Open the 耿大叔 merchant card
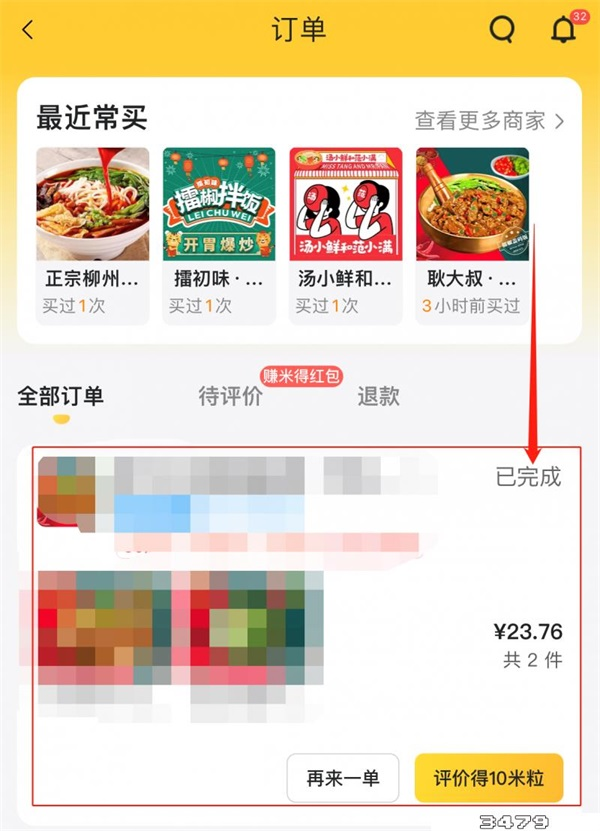600x831 pixels. click(472, 235)
